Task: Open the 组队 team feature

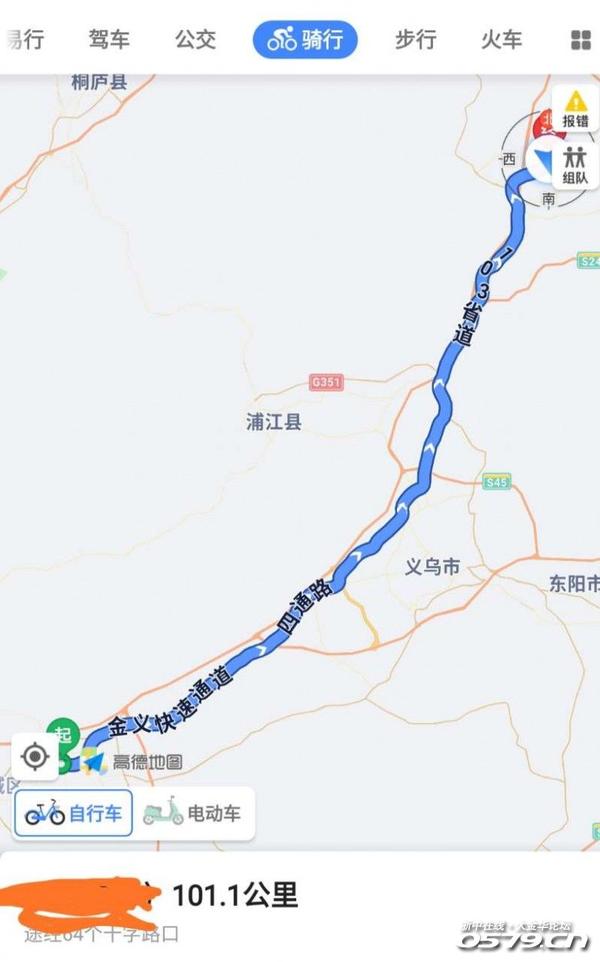Action: coord(575,164)
